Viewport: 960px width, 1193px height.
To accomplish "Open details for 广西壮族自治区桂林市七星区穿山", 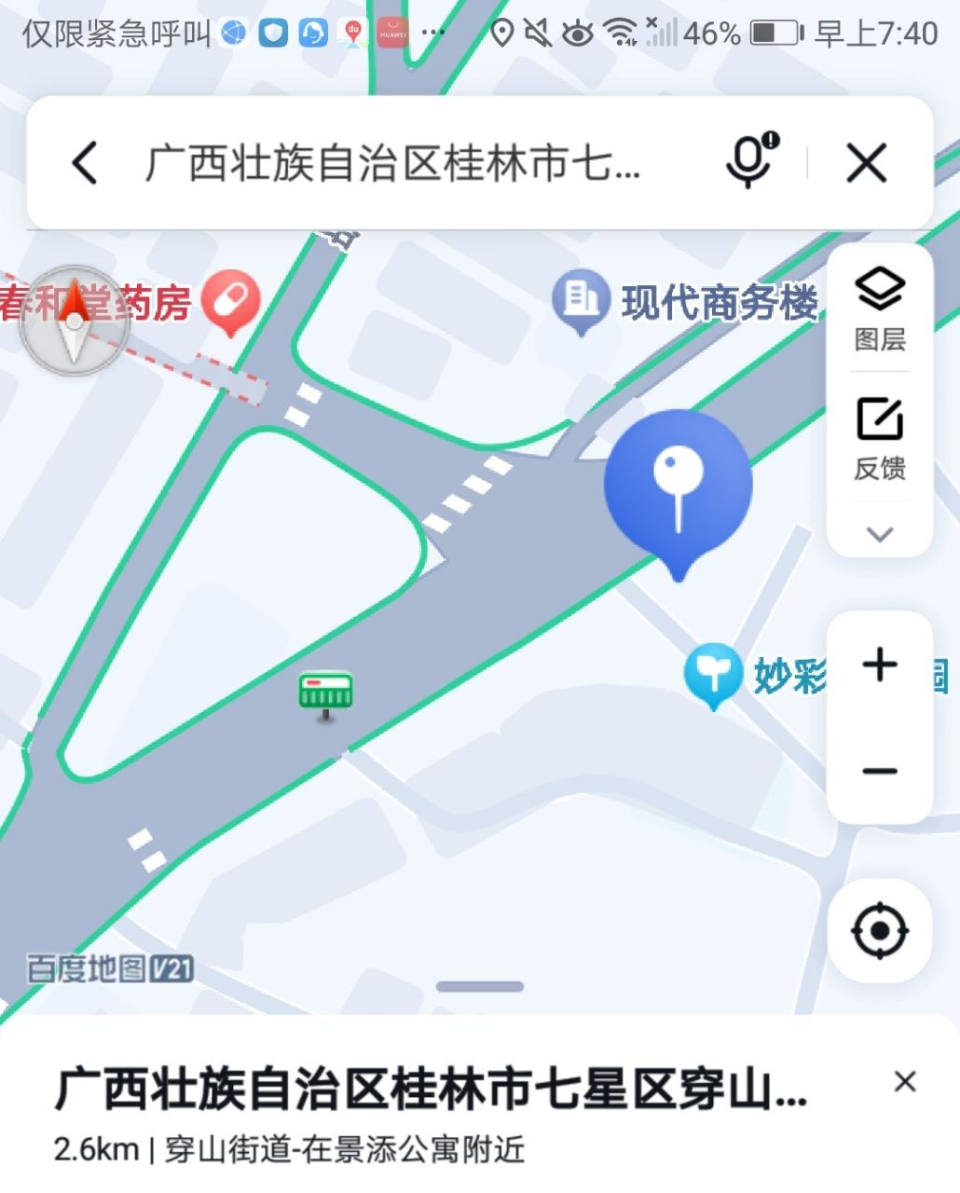I will tap(430, 1091).
